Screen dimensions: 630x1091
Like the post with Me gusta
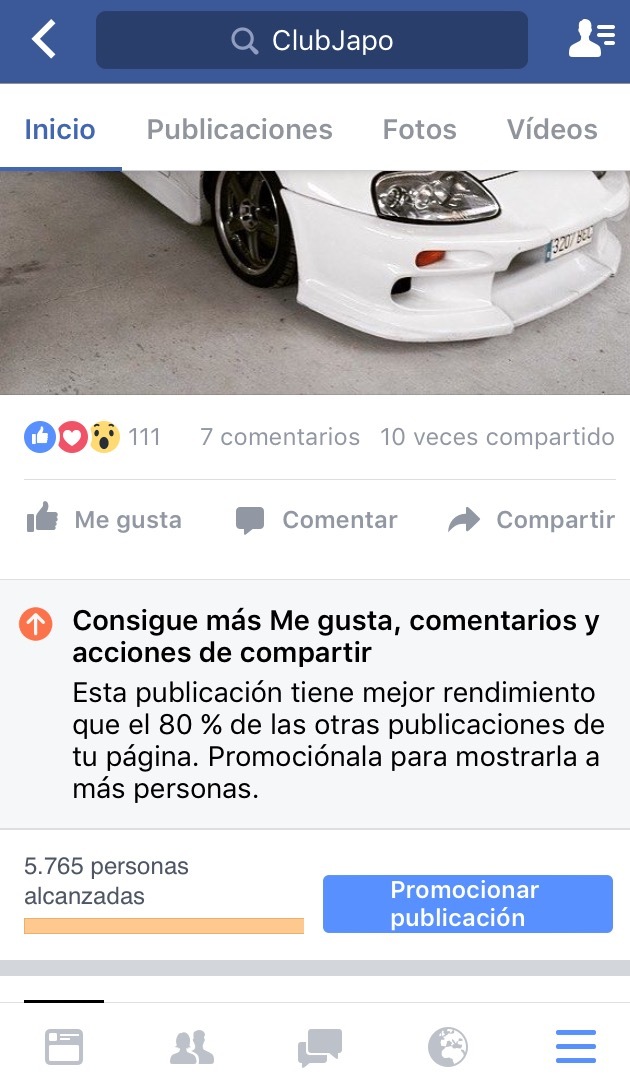tap(104, 520)
